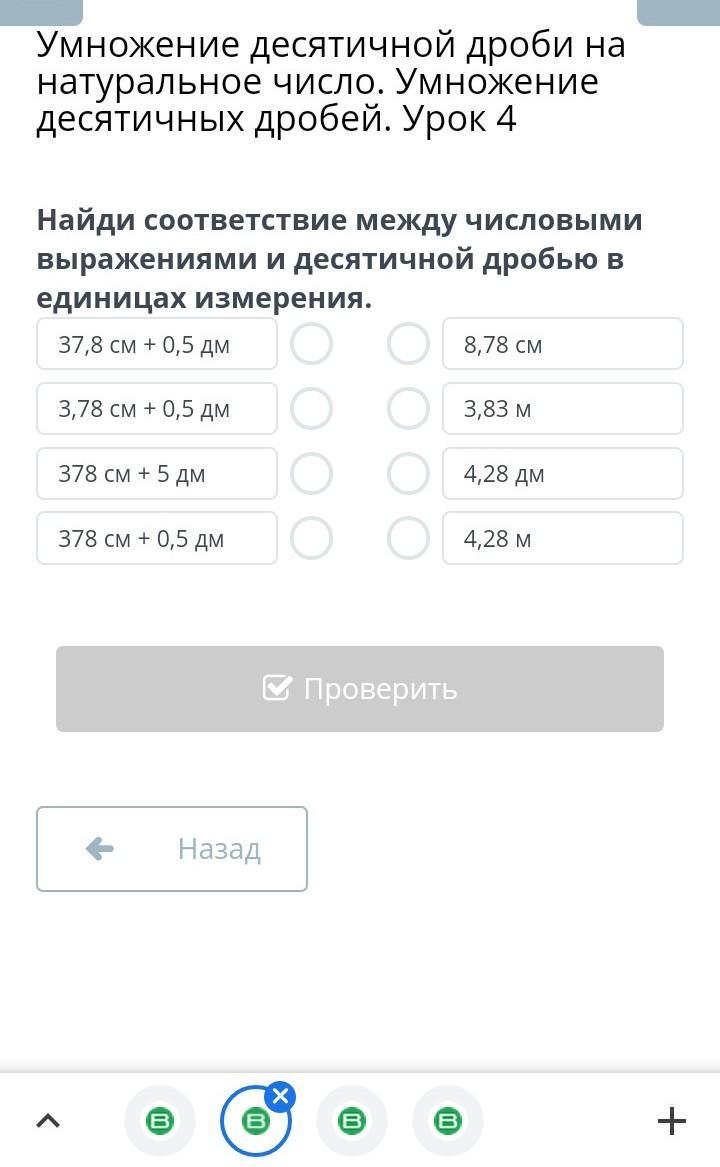
Task: Select the circle beside answer 4,28 м
Action: point(408,538)
